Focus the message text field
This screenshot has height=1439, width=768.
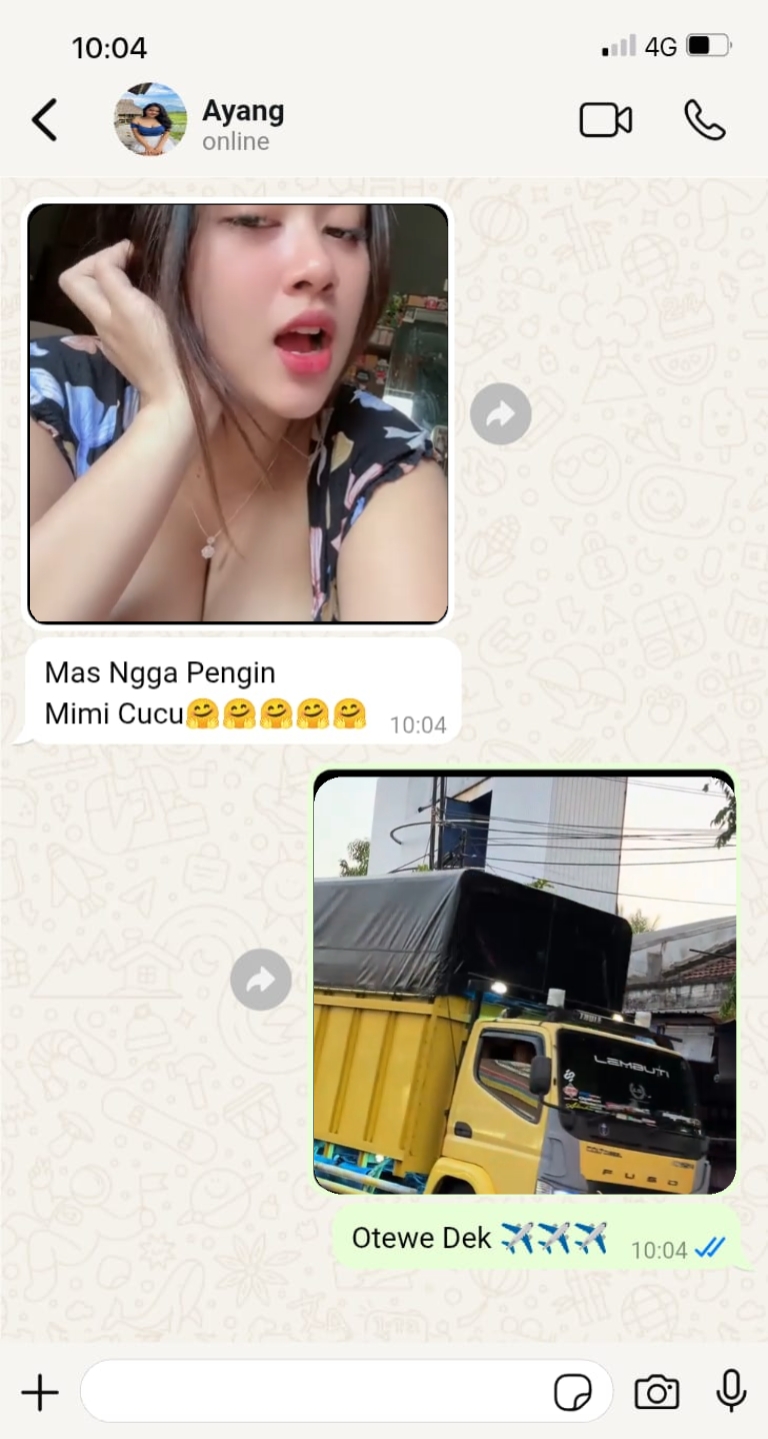click(x=310, y=1391)
